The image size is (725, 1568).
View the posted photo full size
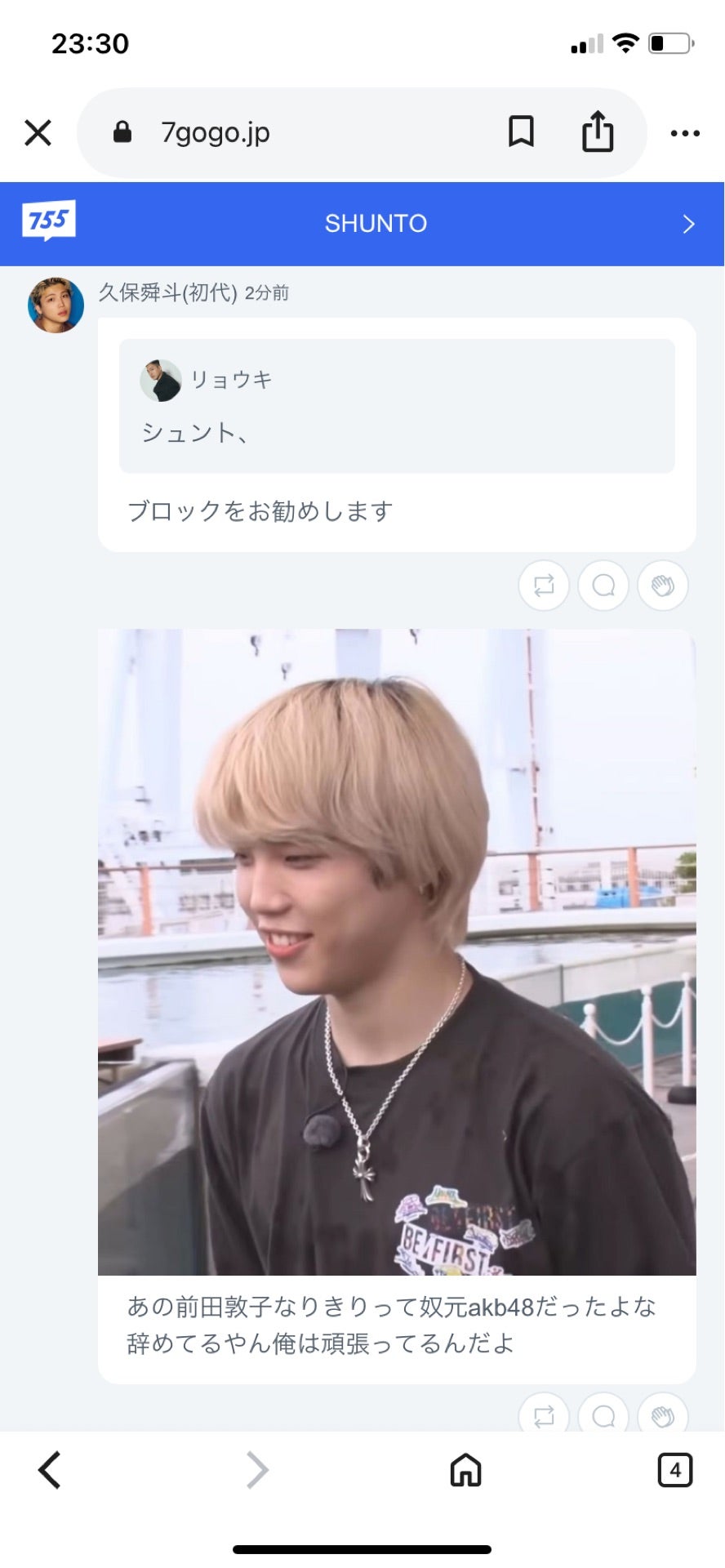click(x=397, y=951)
